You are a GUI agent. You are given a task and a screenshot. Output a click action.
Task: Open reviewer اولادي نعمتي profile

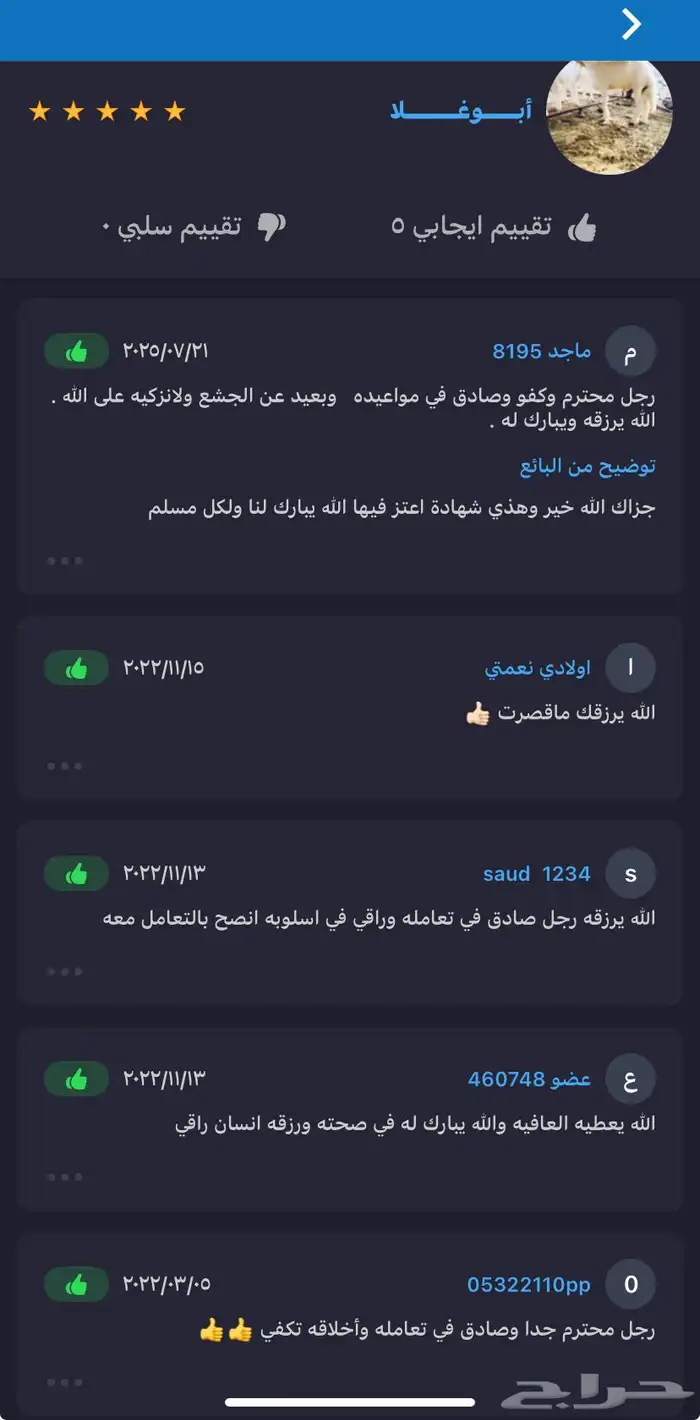pos(538,668)
